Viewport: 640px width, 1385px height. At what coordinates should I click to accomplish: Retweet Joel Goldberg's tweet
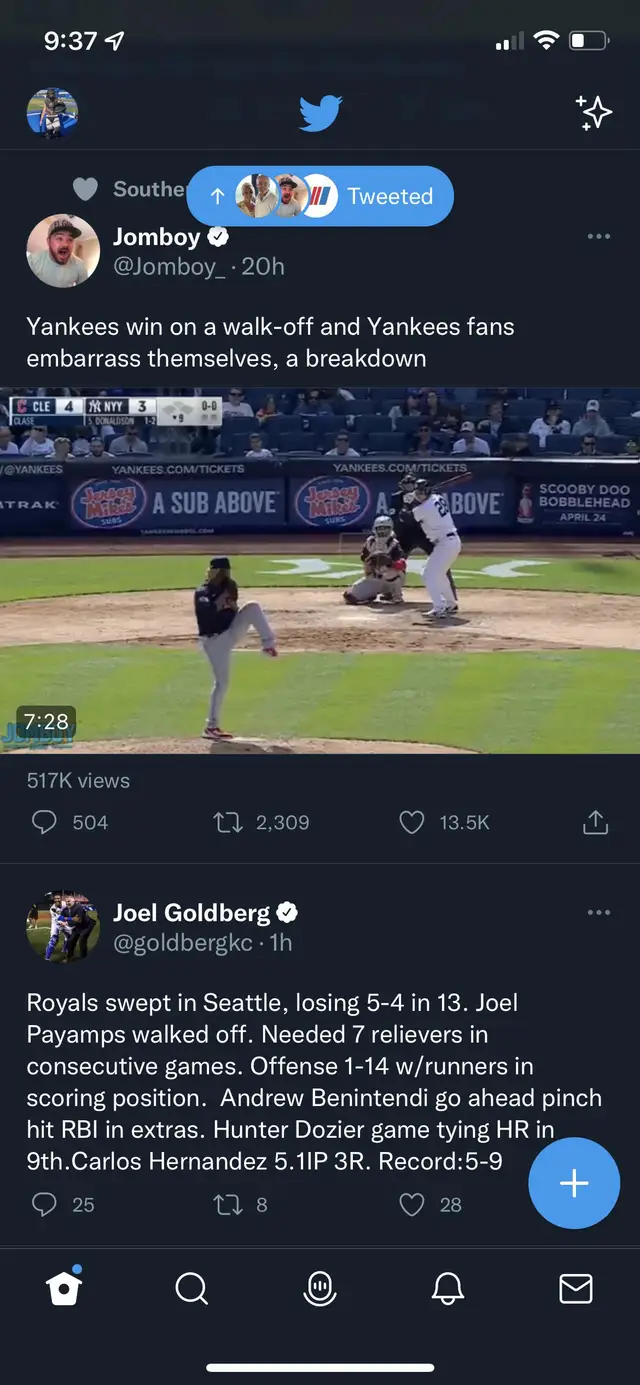[228, 1204]
